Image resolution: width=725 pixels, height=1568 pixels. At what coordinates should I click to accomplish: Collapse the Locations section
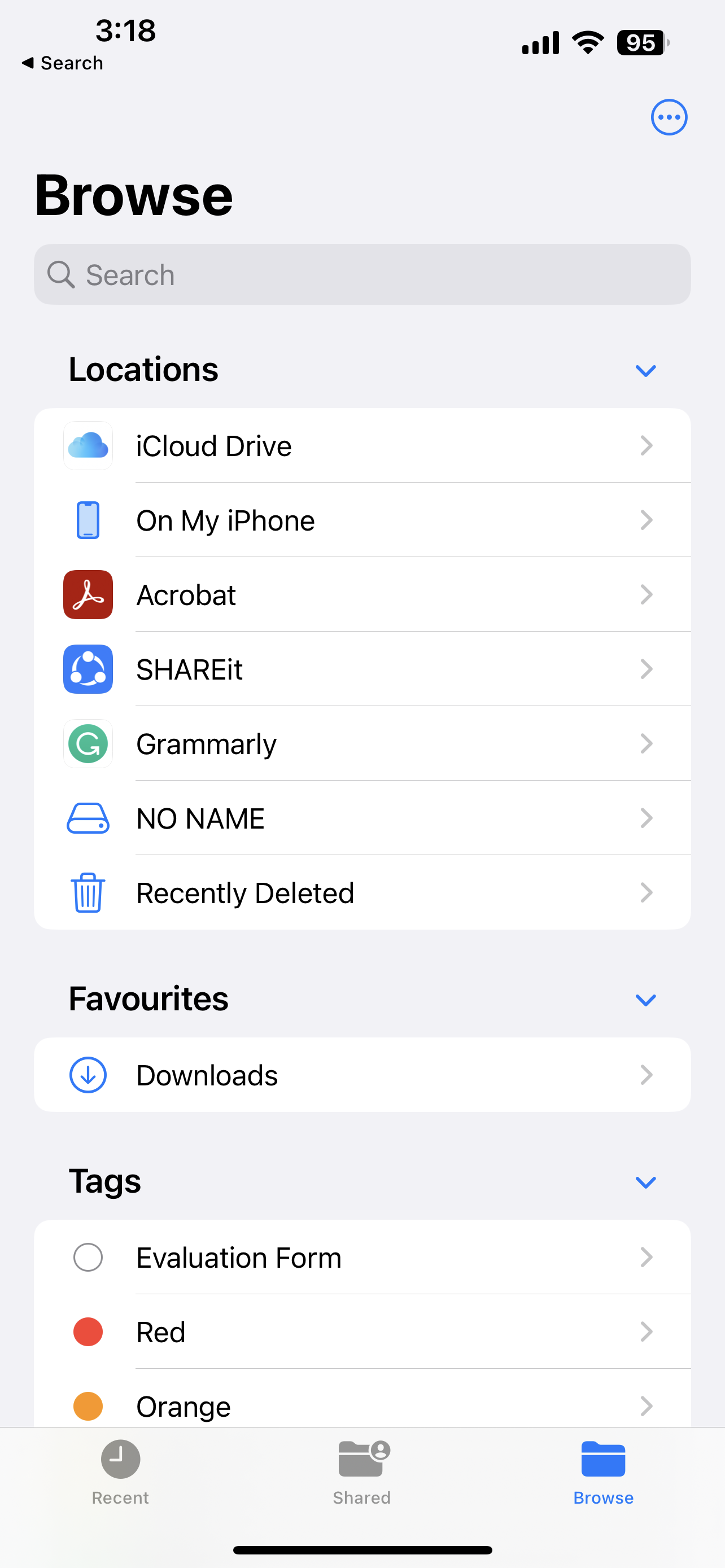(x=645, y=370)
